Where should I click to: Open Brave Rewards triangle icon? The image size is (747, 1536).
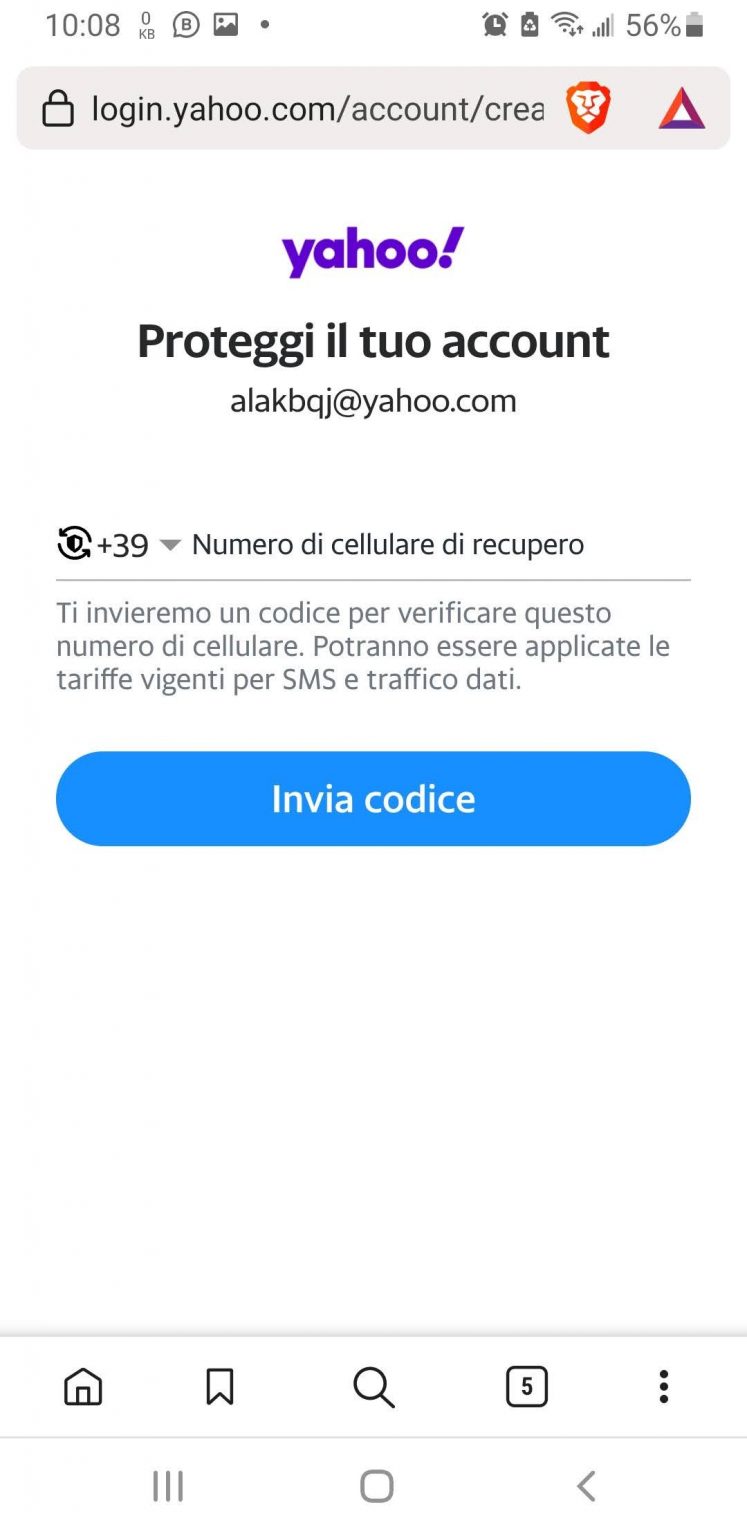point(681,106)
